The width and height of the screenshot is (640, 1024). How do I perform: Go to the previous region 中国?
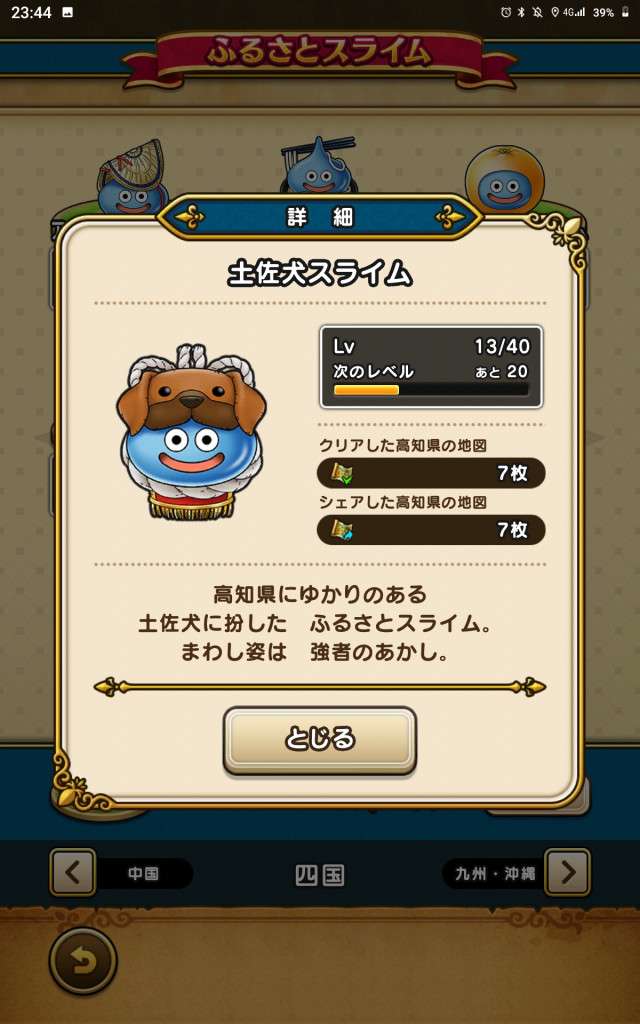click(x=73, y=873)
